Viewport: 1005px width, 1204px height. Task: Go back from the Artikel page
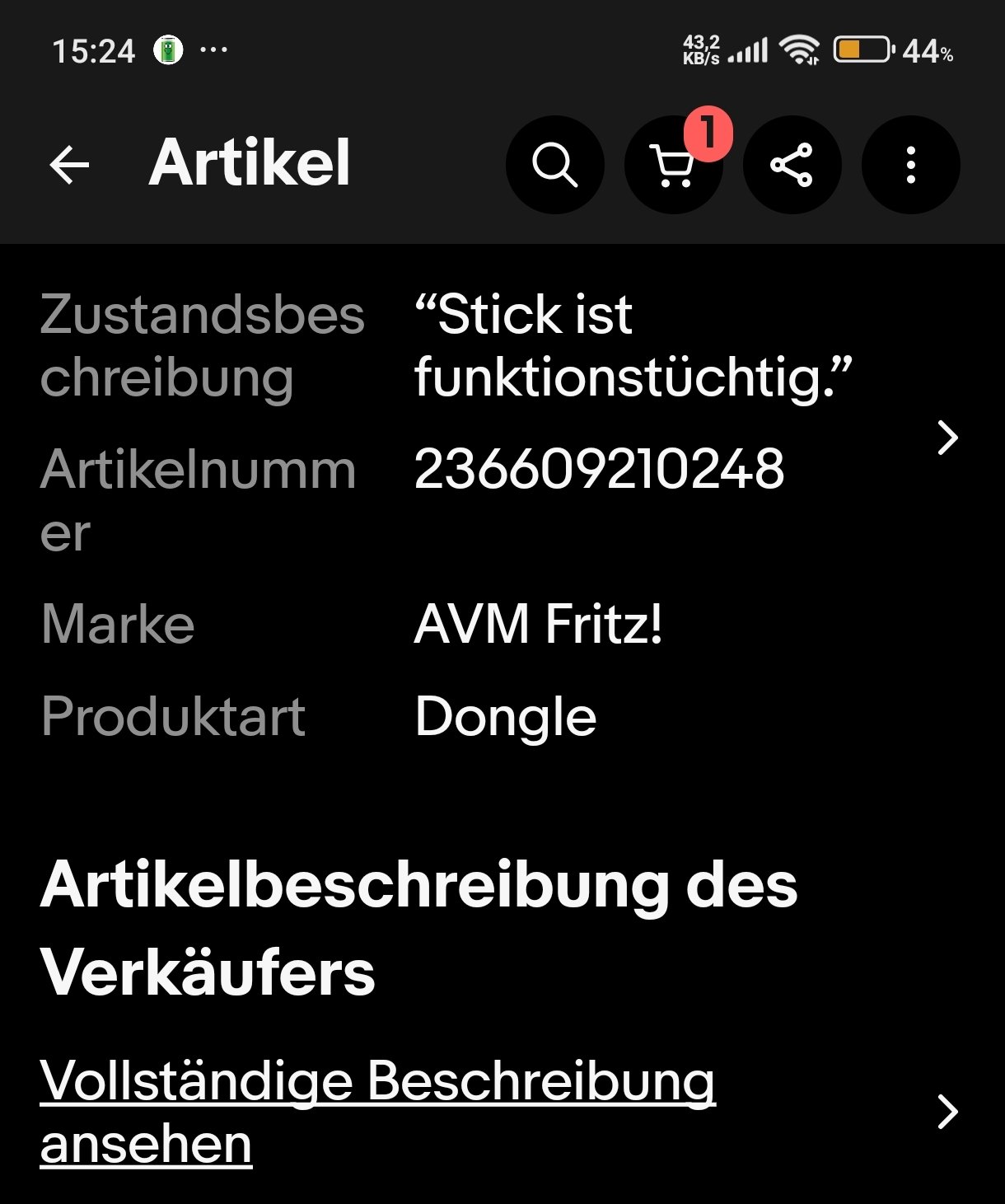point(69,165)
